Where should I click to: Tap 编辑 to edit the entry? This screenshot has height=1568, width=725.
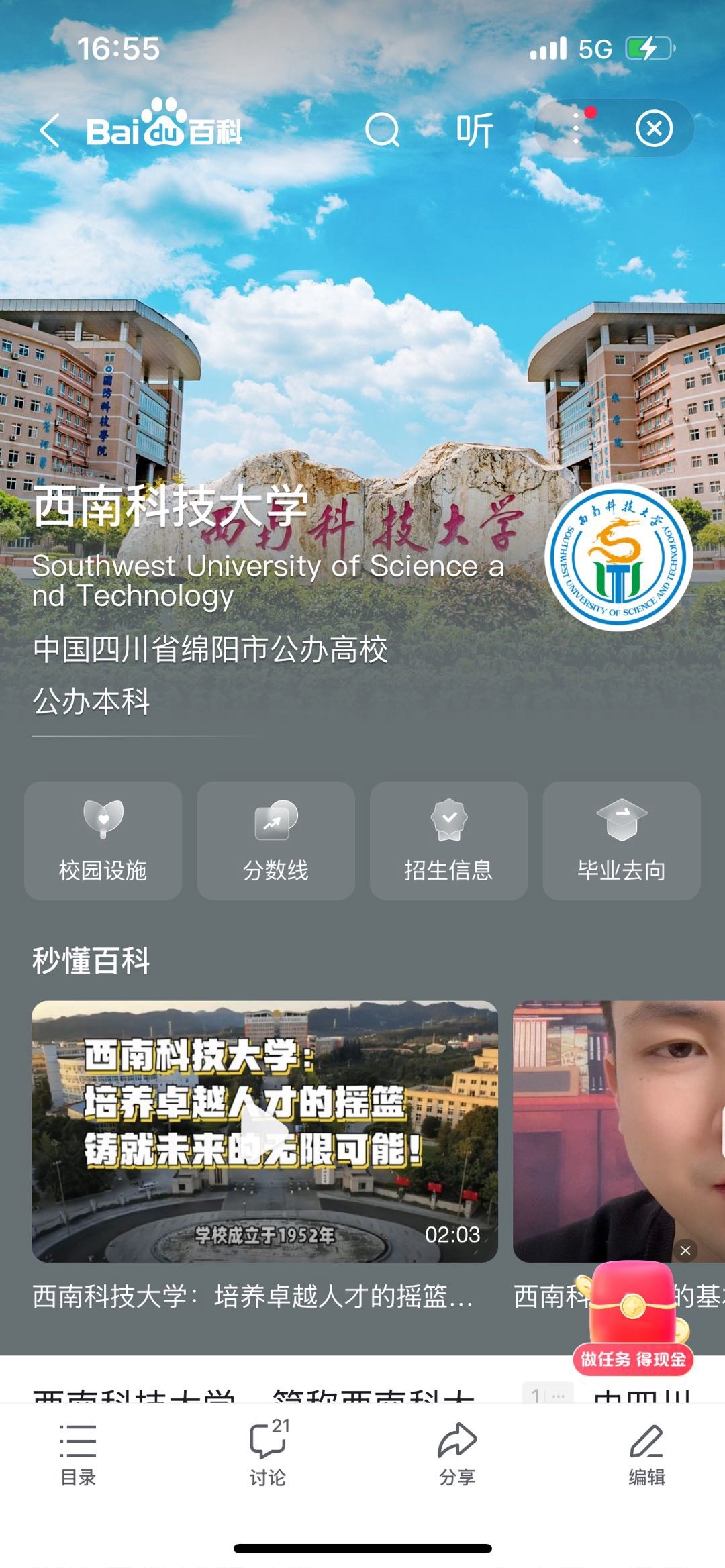pyautogui.click(x=646, y=1451)
